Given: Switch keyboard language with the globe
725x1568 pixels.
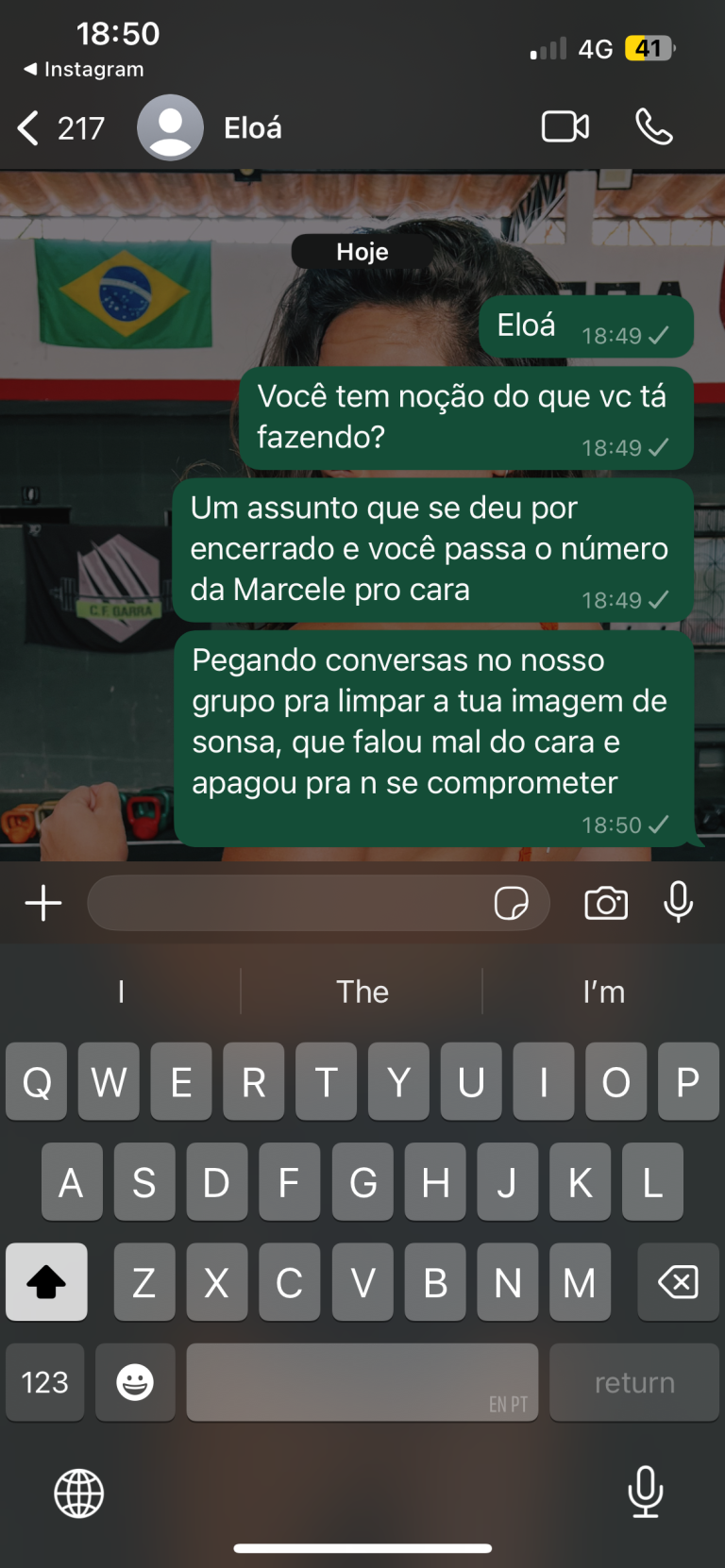Looking at the screenshot, I should pyautogui.click(x=79, y=1493).
